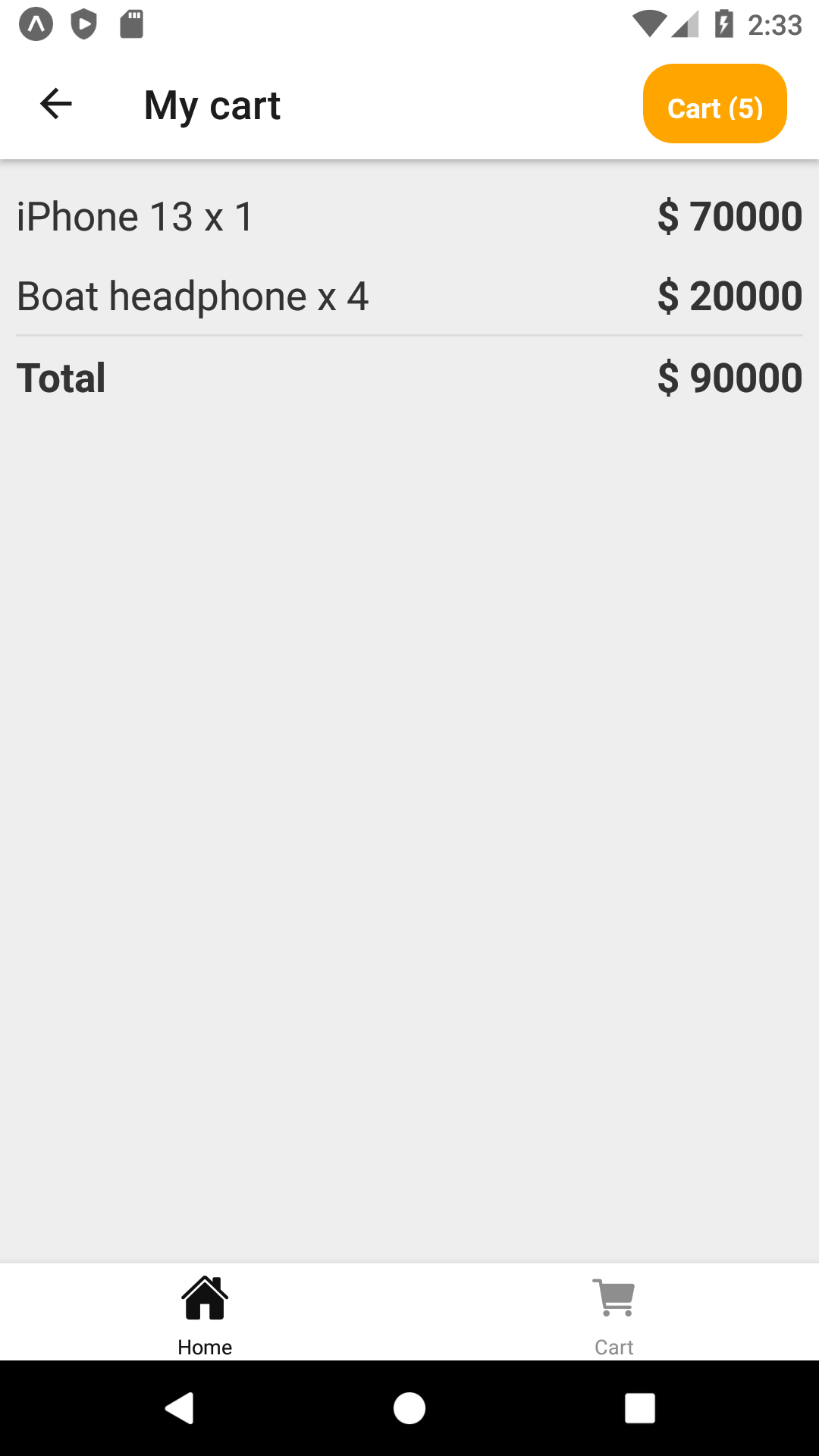Open the Cart tab in bottom navigation
Viewport: 819px width, 1456px height.
click(x=614, y=1313)
